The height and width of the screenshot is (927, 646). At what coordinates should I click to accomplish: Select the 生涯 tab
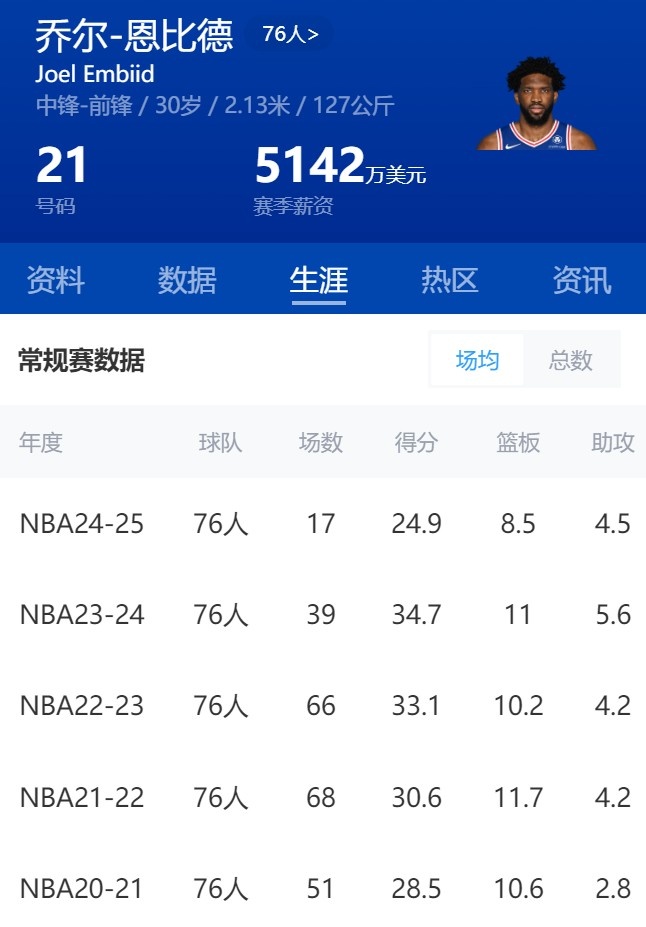click(x=318, y=280)
